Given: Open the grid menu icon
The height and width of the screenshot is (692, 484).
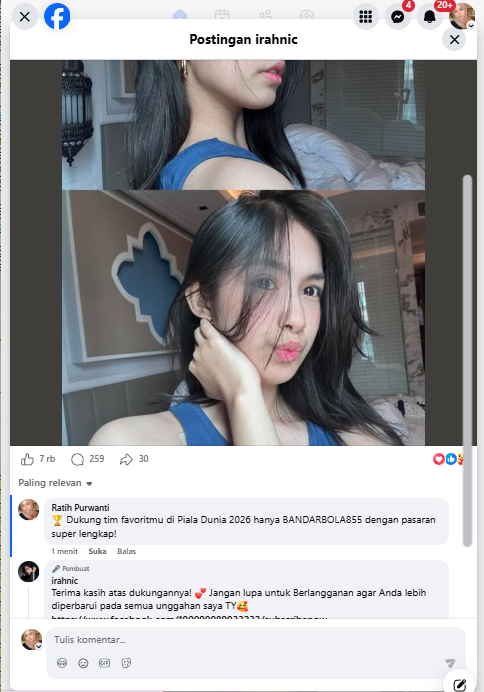Looking at the screenshot, I should click(366, 17).
